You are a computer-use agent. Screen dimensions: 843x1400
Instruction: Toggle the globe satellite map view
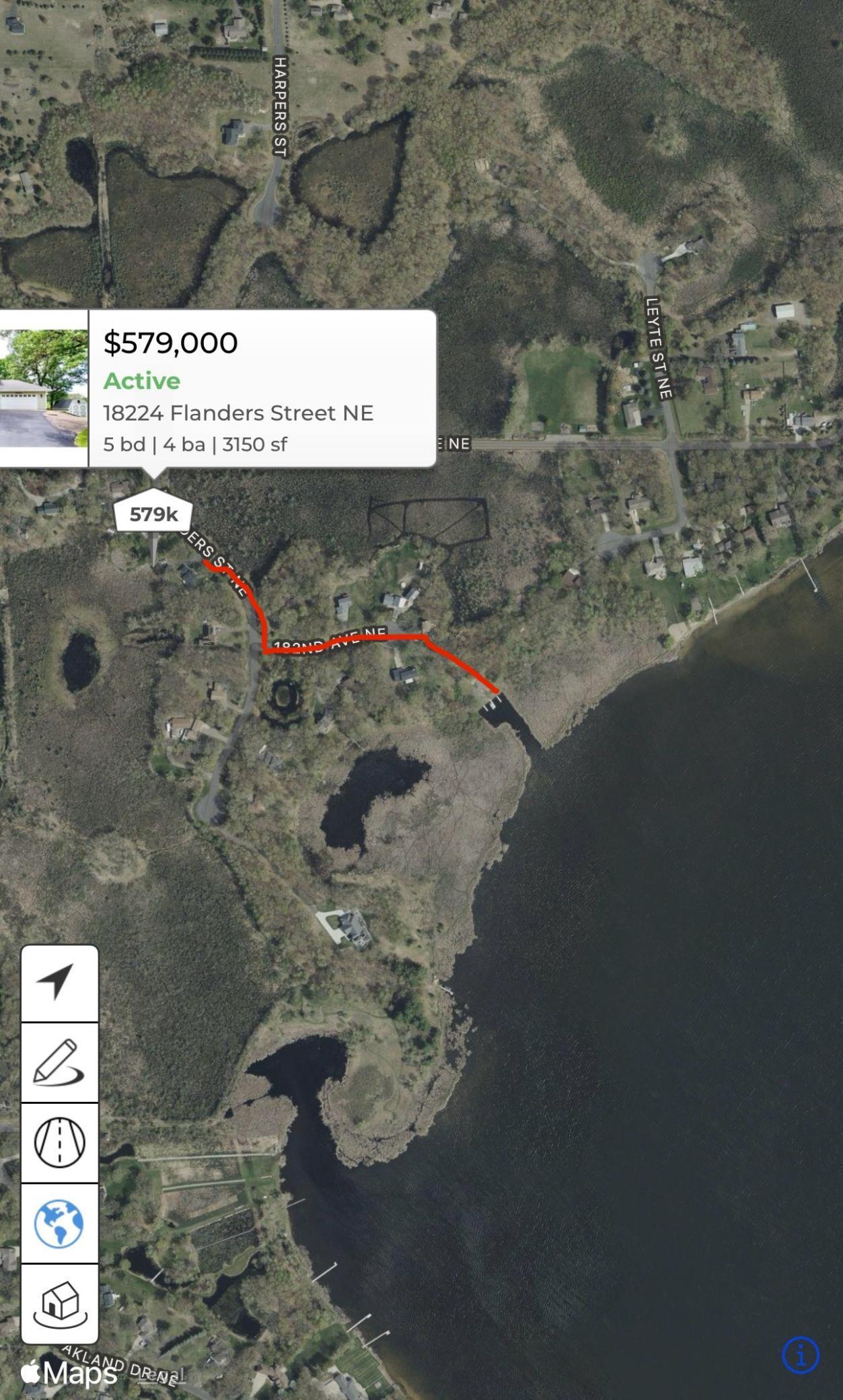(x=59, y=1223)
